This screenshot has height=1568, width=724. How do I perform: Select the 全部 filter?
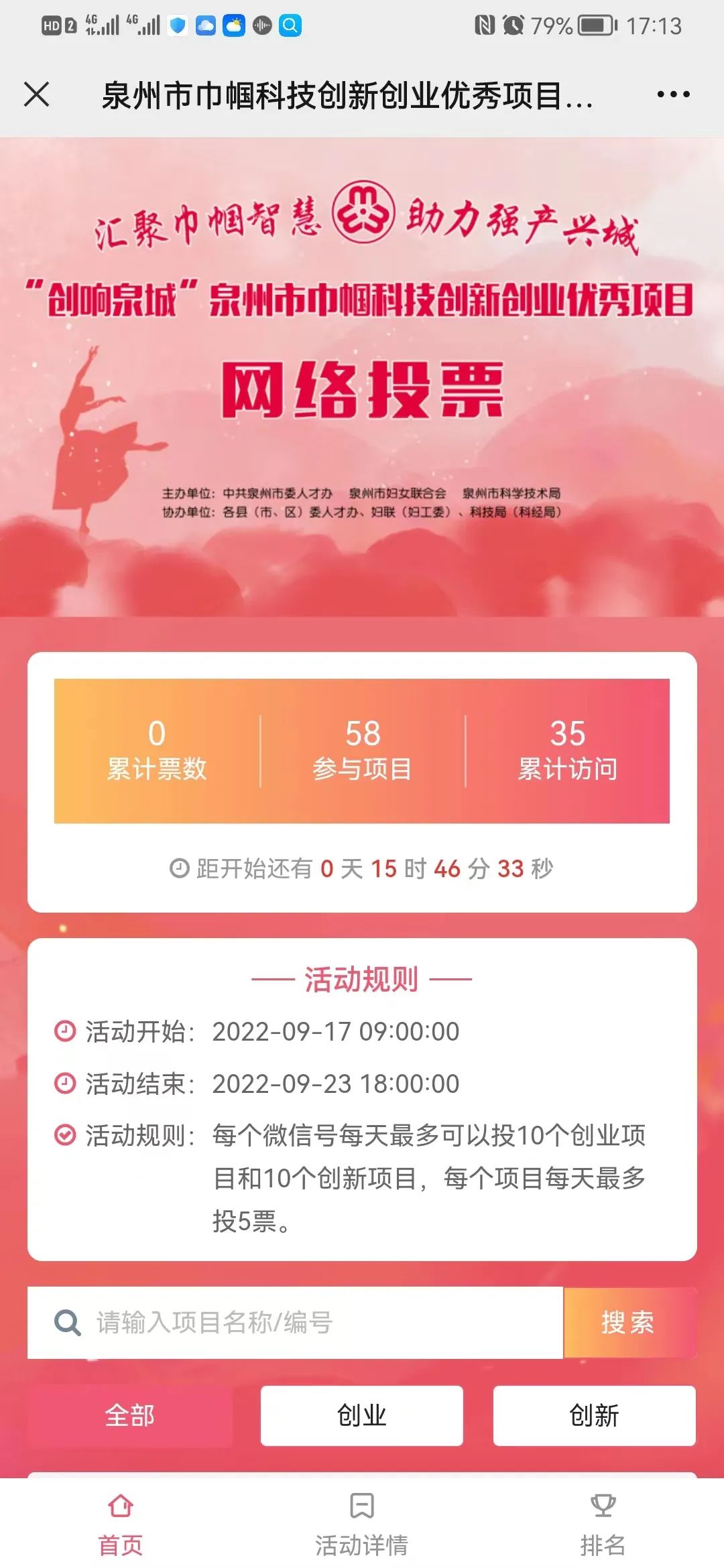(130, 1415)
